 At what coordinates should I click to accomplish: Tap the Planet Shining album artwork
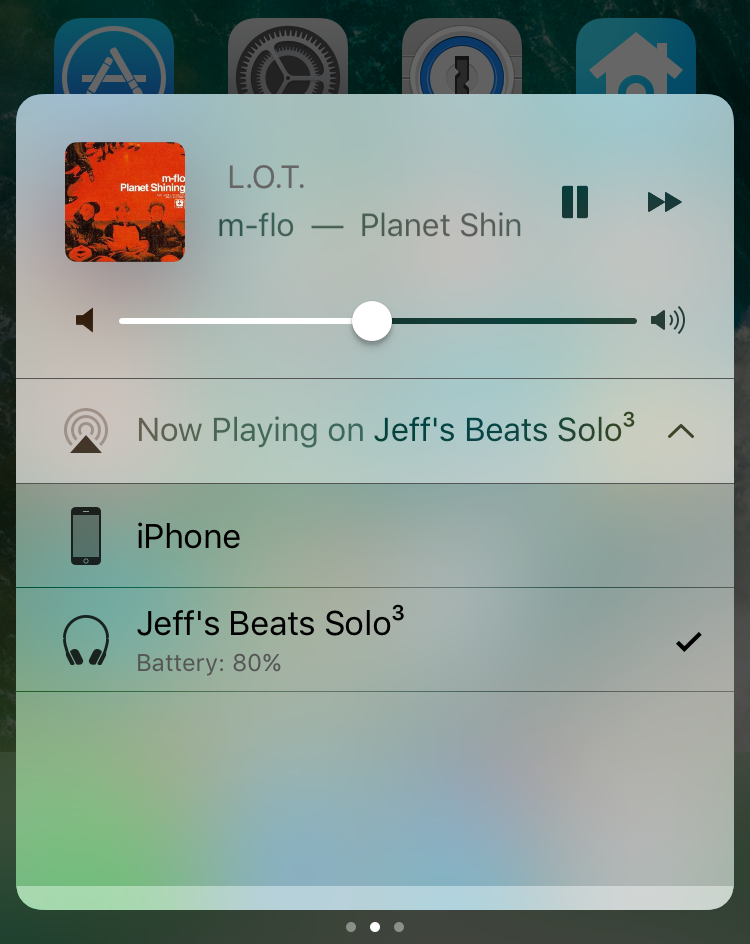click(125, 203)
